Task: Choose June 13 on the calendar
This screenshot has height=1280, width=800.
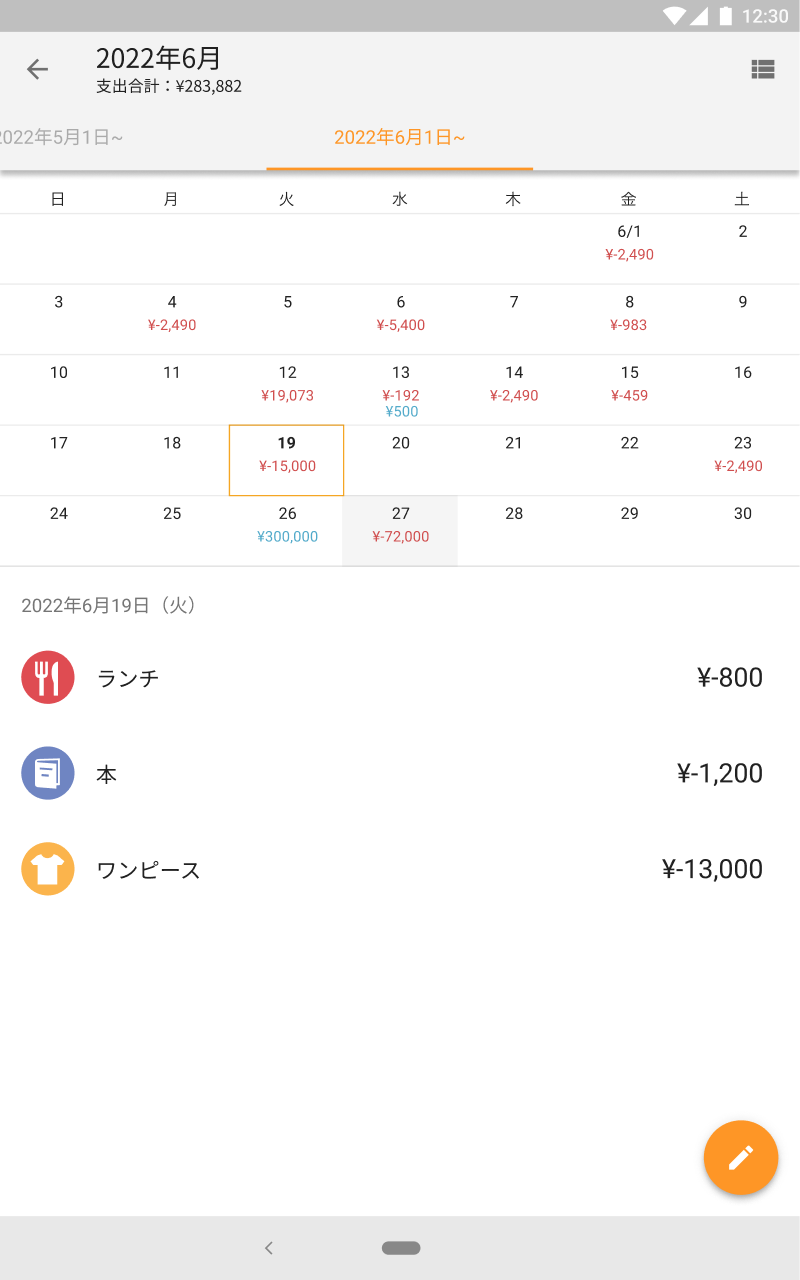Action: [x=400, y=389]
